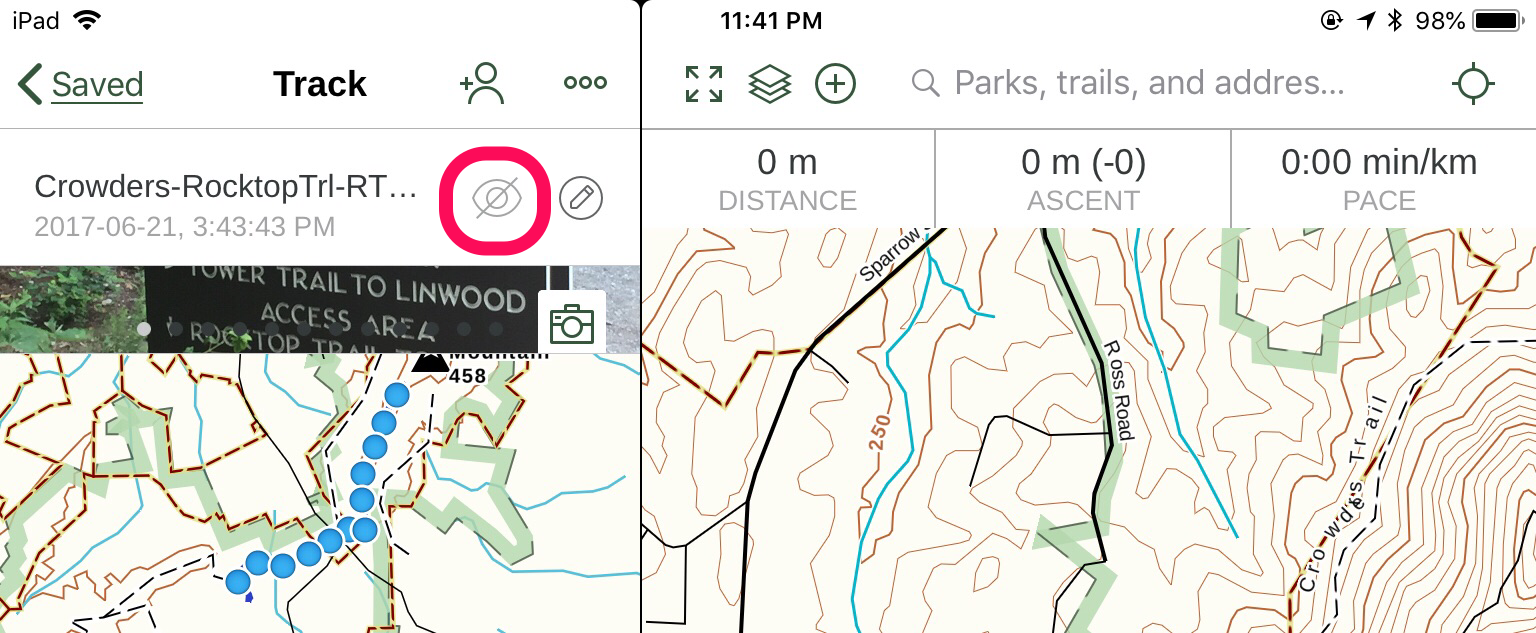Image resolution: width=1536 pixels, height=633 pixels.
Task: Center map on current location
Action: click(x=1473, y=84)
